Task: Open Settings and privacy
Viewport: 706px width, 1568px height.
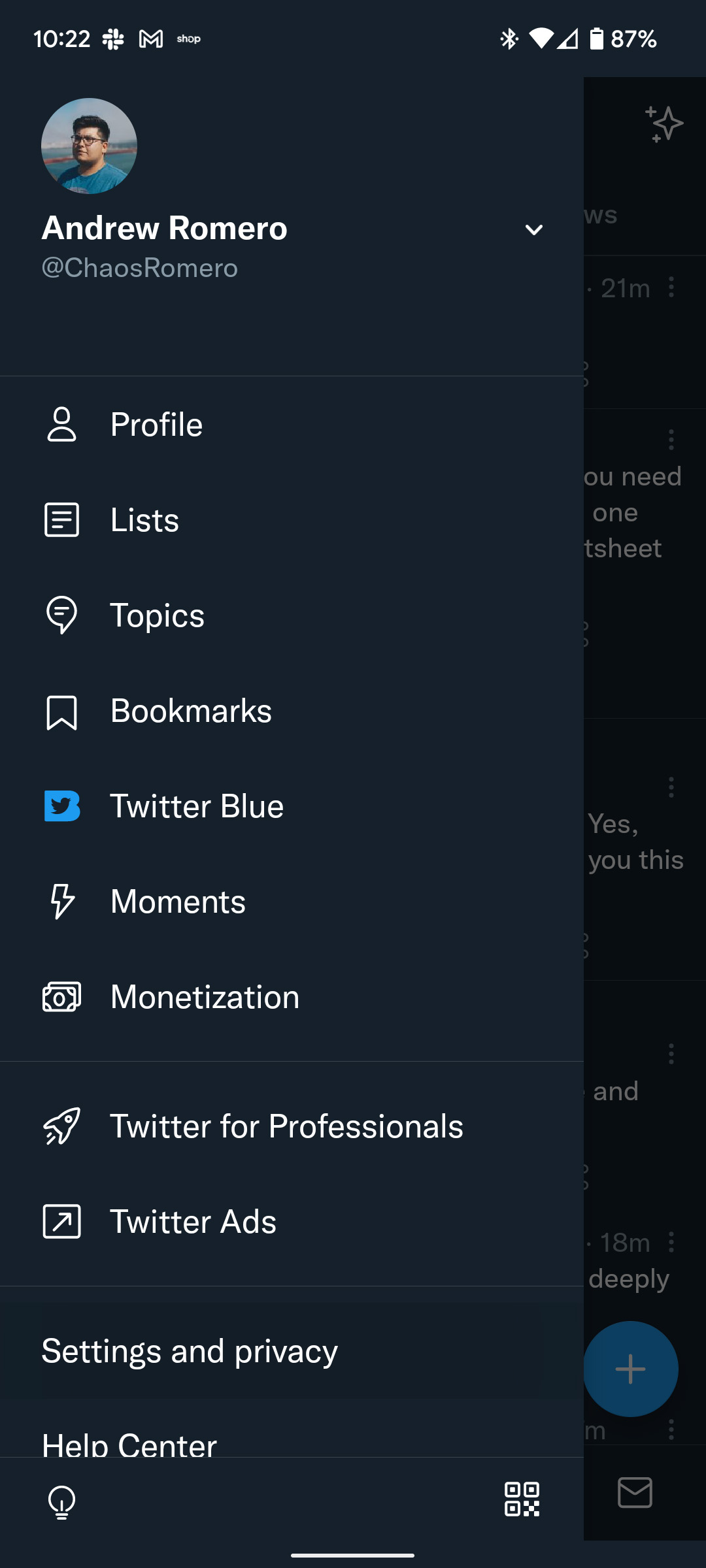Action: pyautogui.click(x=190, y=1351)
